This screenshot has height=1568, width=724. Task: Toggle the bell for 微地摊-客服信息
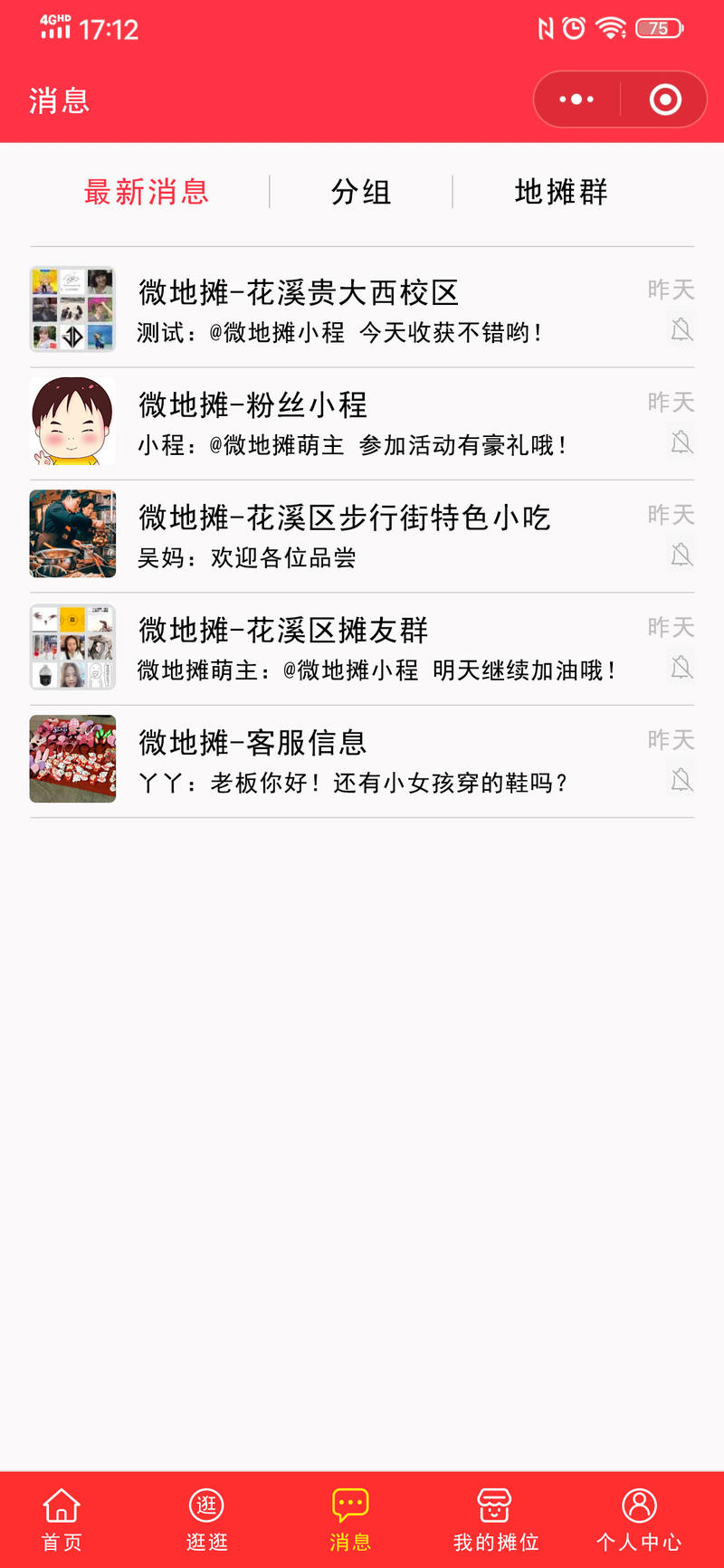681,782
